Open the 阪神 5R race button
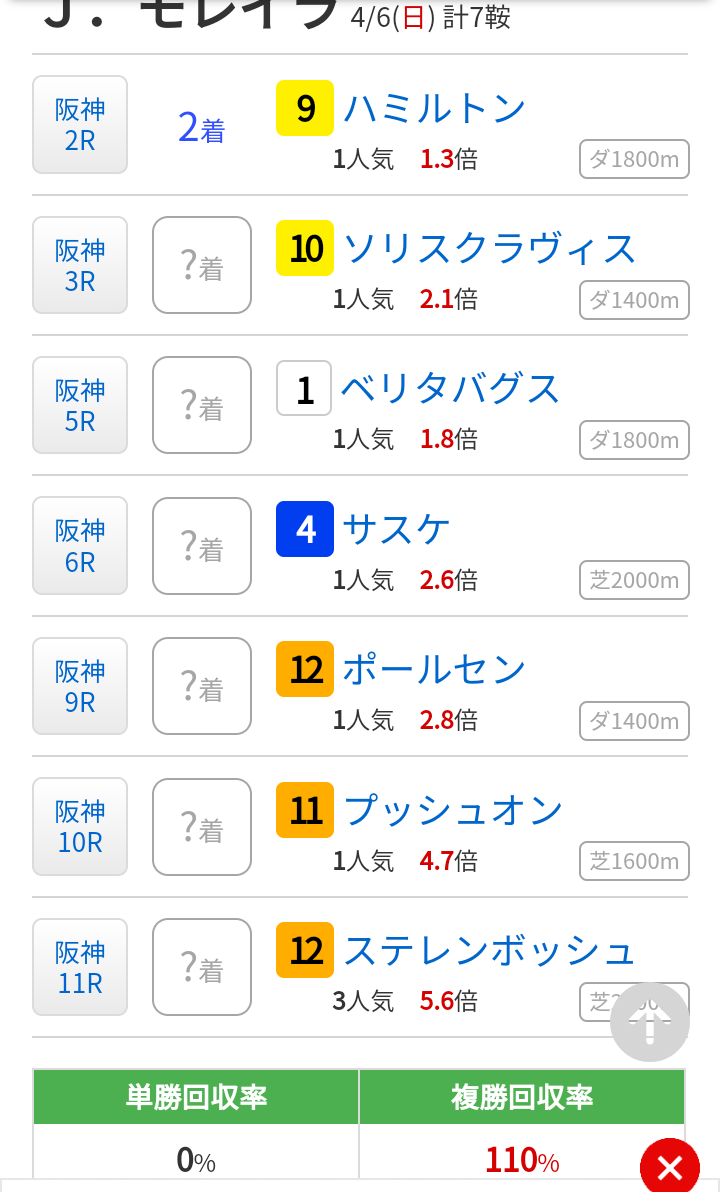The width and height of the screenshot is (720, 1192). click(80, 405)
